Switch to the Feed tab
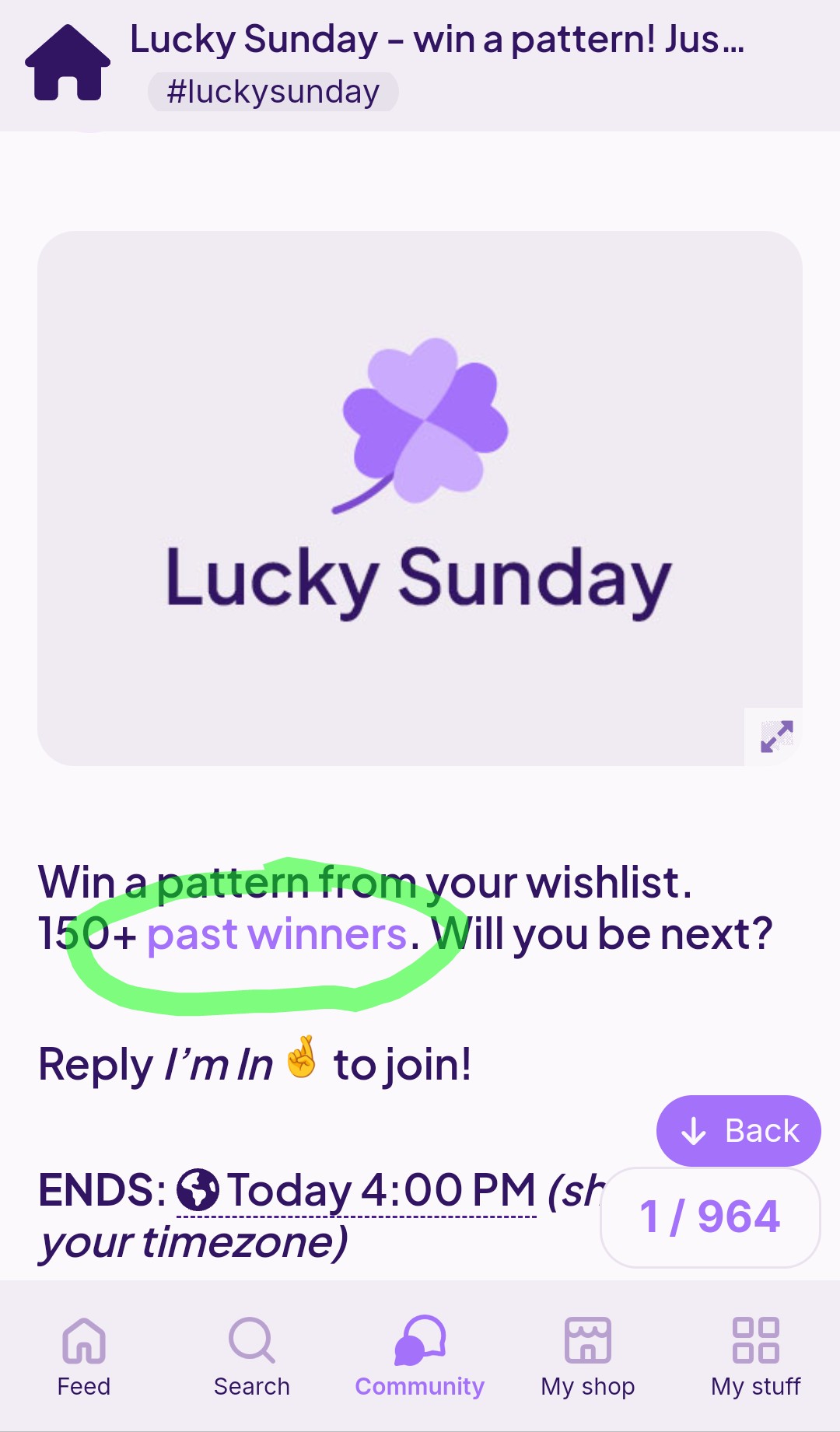 pyautogui.click(x=84, y=1357)
